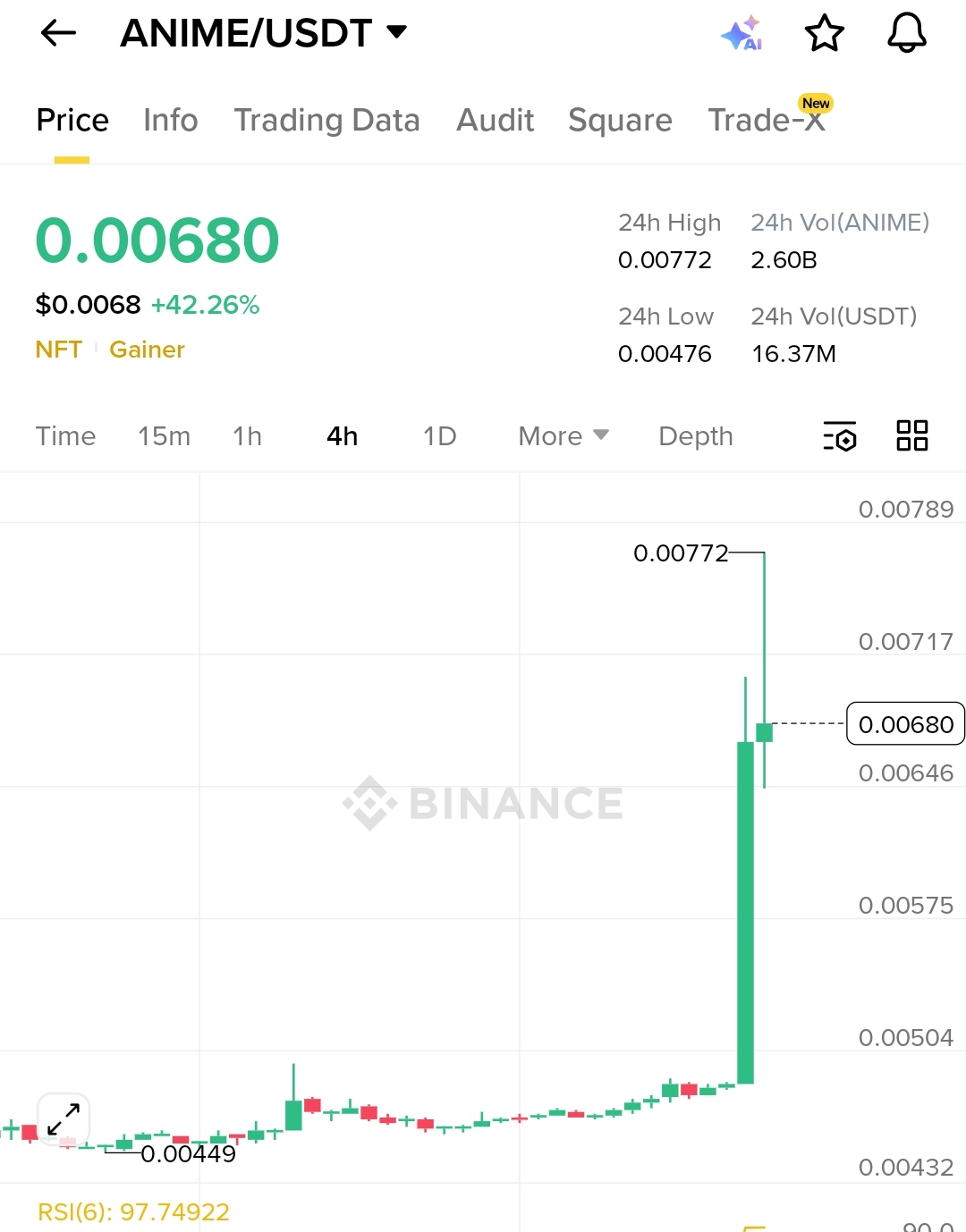Show the Depth chart
This screenshot has width=966, height=1232.
pos(695,436)
